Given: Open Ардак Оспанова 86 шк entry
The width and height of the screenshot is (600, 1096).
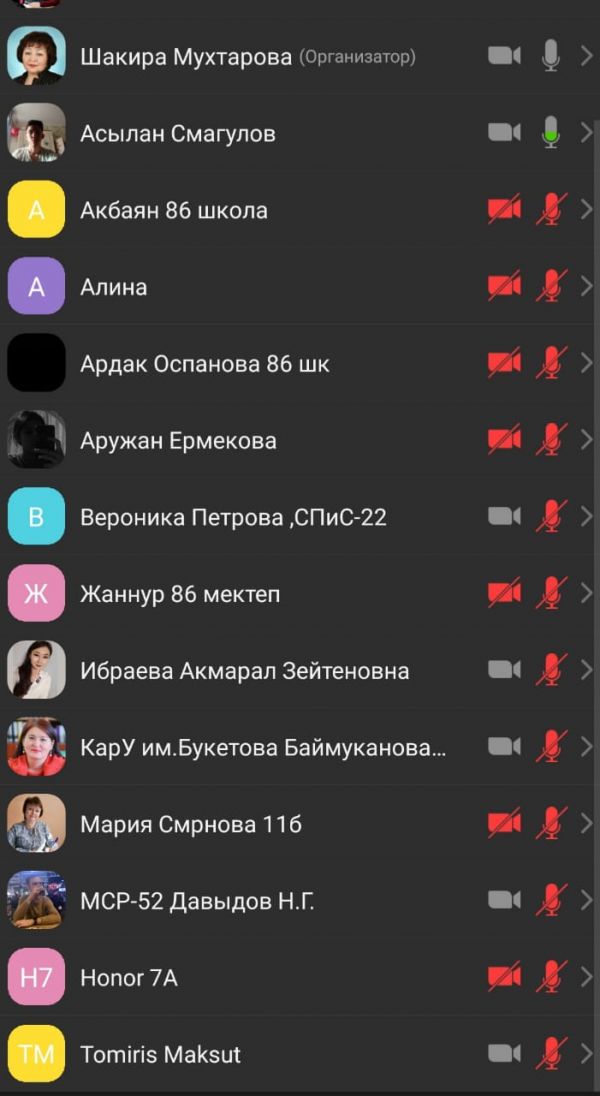Looking at the screenshot, I should point(205,364).
